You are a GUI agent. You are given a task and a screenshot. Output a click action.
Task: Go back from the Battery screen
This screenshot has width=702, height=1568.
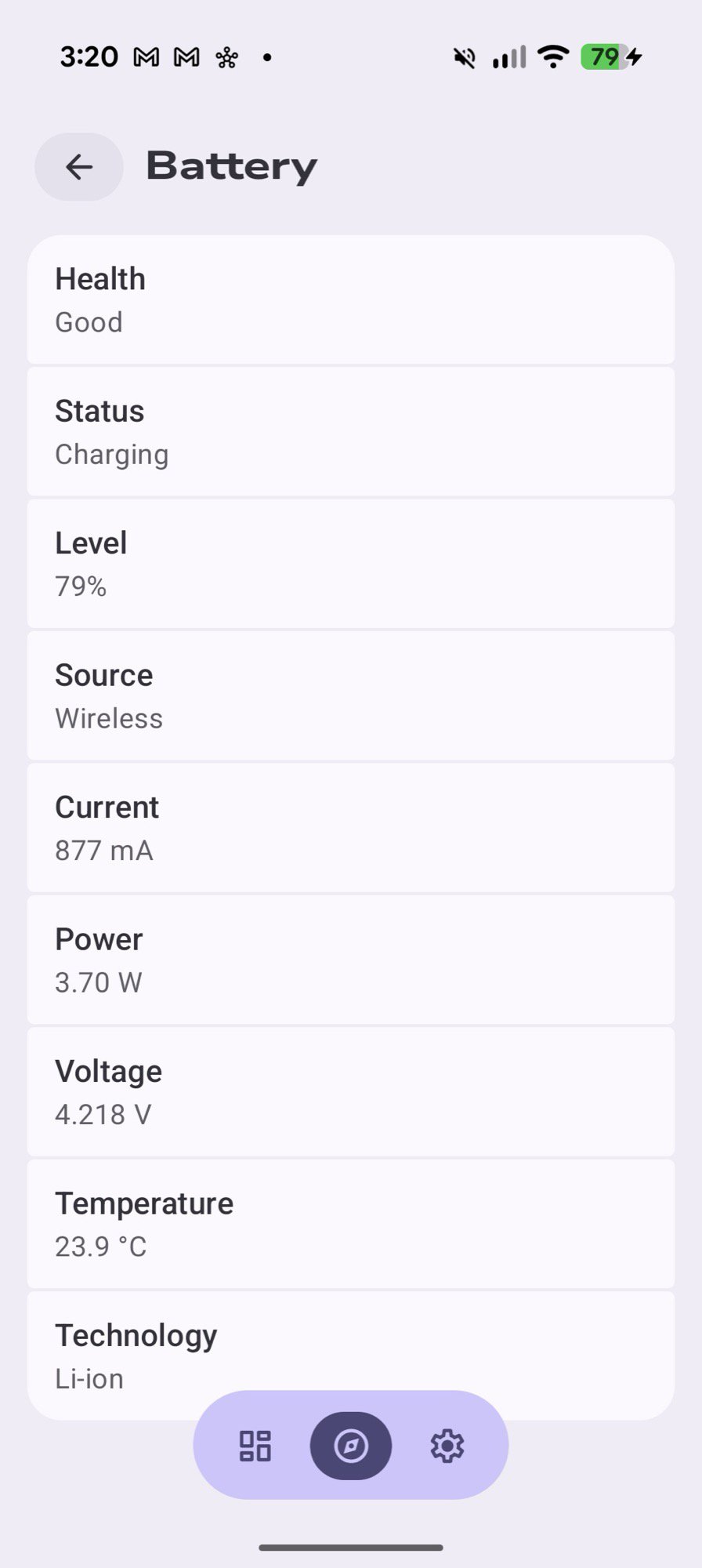79,167
